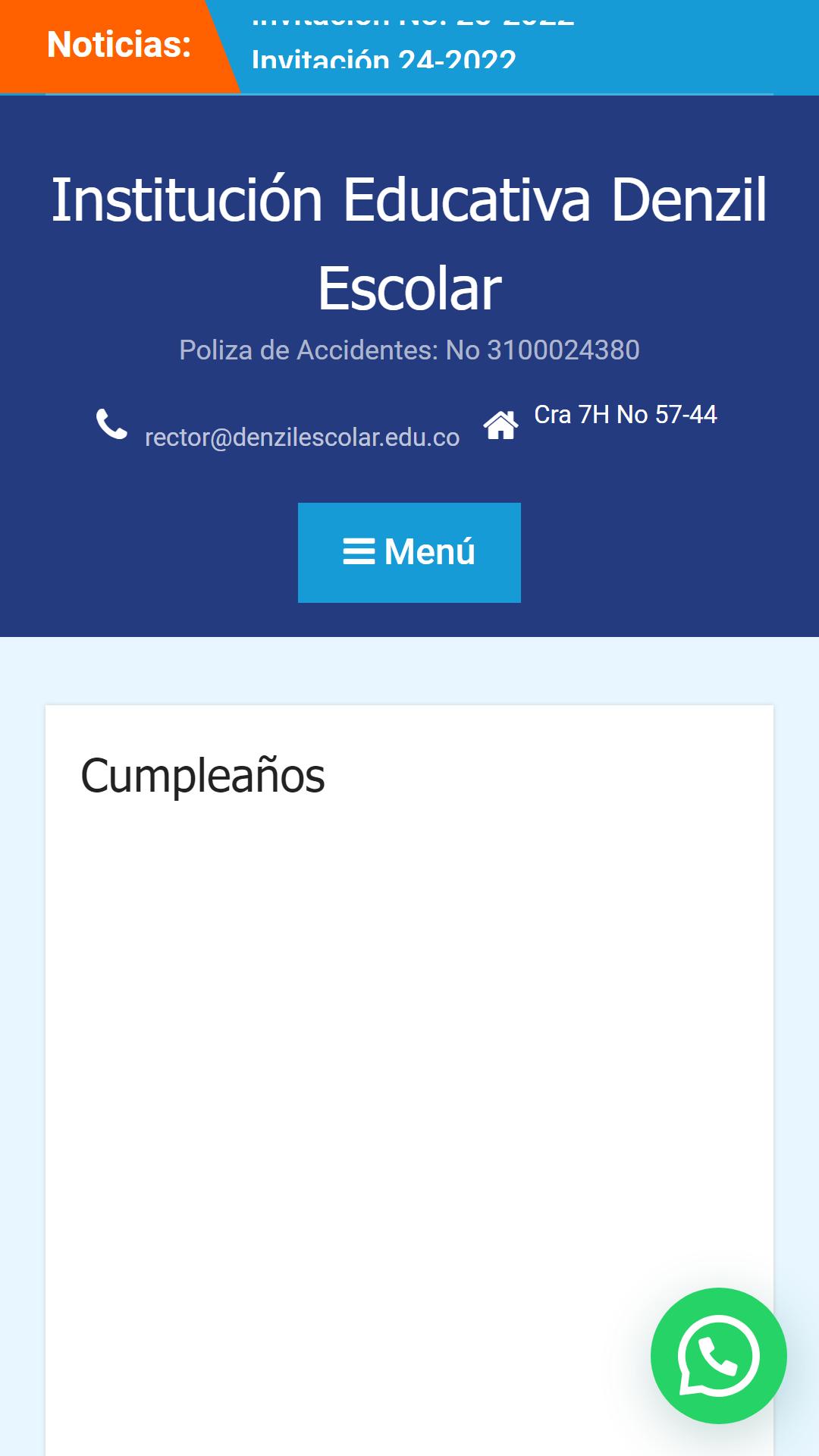The height and width of the screenshot is (1456, 819).
Task: Tap the rector@denzilescolar.edu.co email link
Action: click(302, 438)
